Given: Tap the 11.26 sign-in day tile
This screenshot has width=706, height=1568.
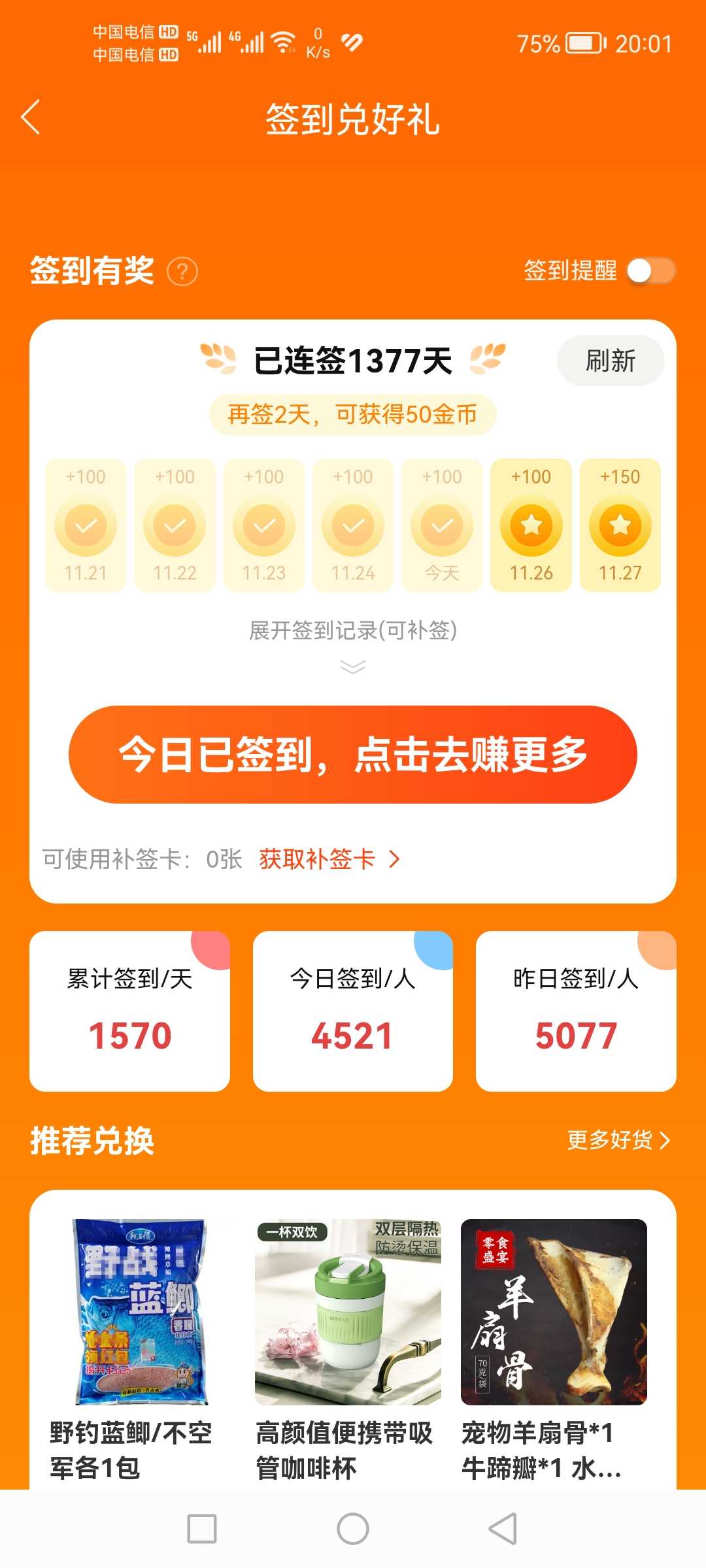Looking at the screenshot, I should pos(531,525).
